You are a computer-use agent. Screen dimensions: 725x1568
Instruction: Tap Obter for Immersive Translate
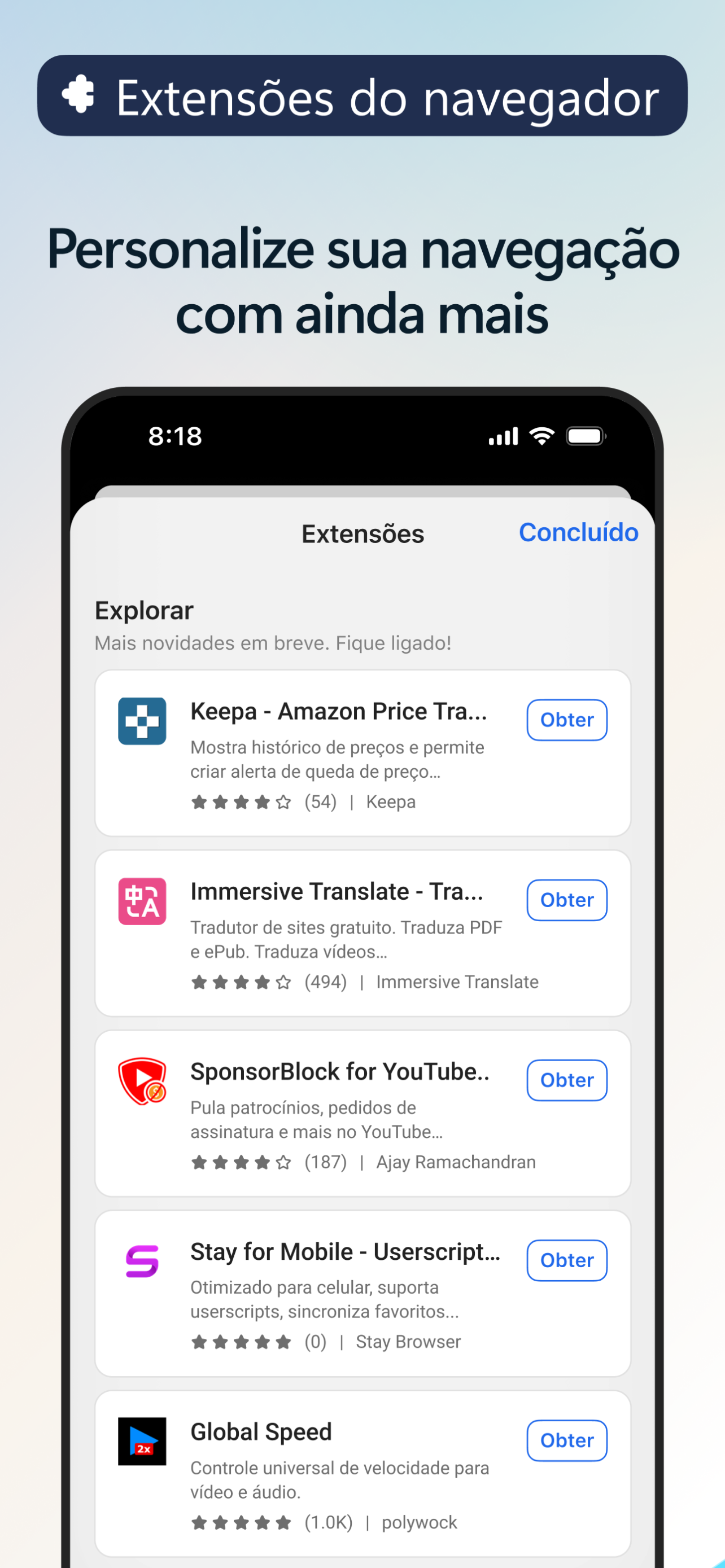tap(566, 900)
